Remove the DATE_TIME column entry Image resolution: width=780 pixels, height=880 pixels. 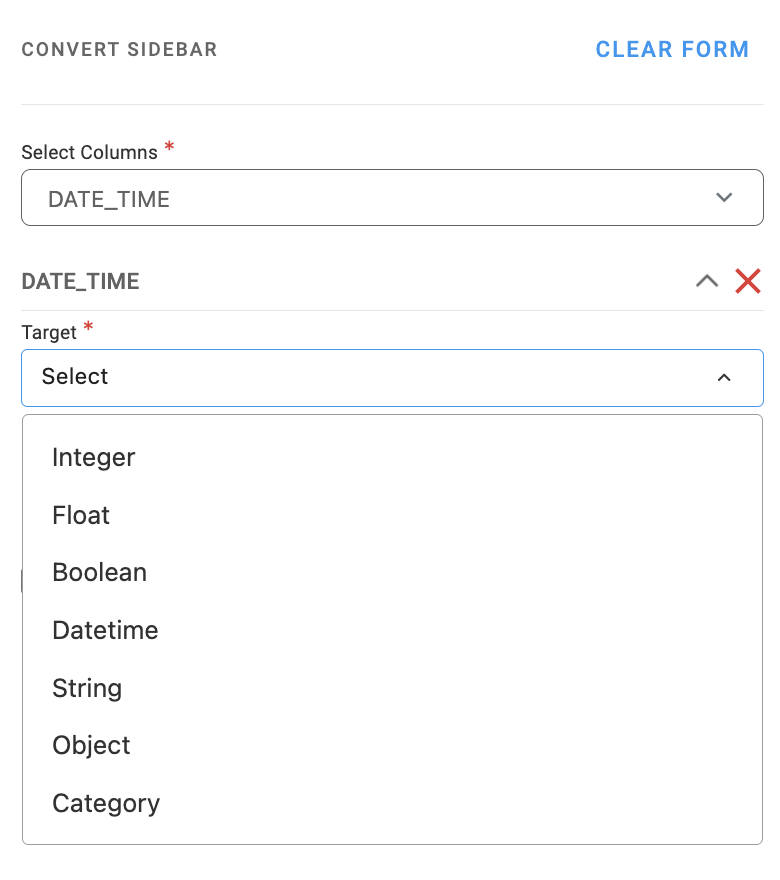click(x=748, y=281)
